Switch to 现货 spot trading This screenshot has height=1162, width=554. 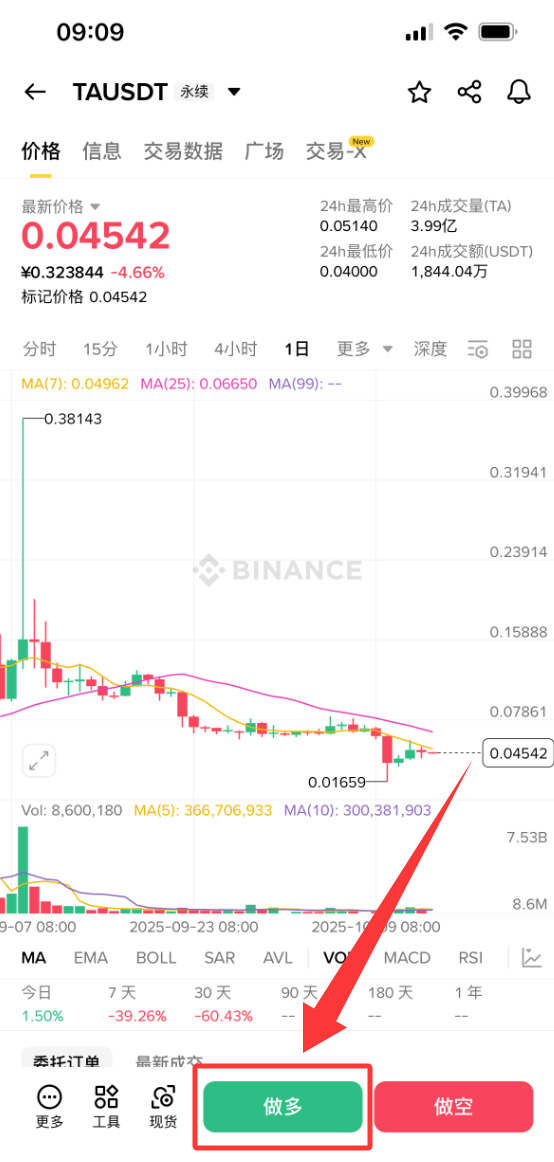[163, 1106]
